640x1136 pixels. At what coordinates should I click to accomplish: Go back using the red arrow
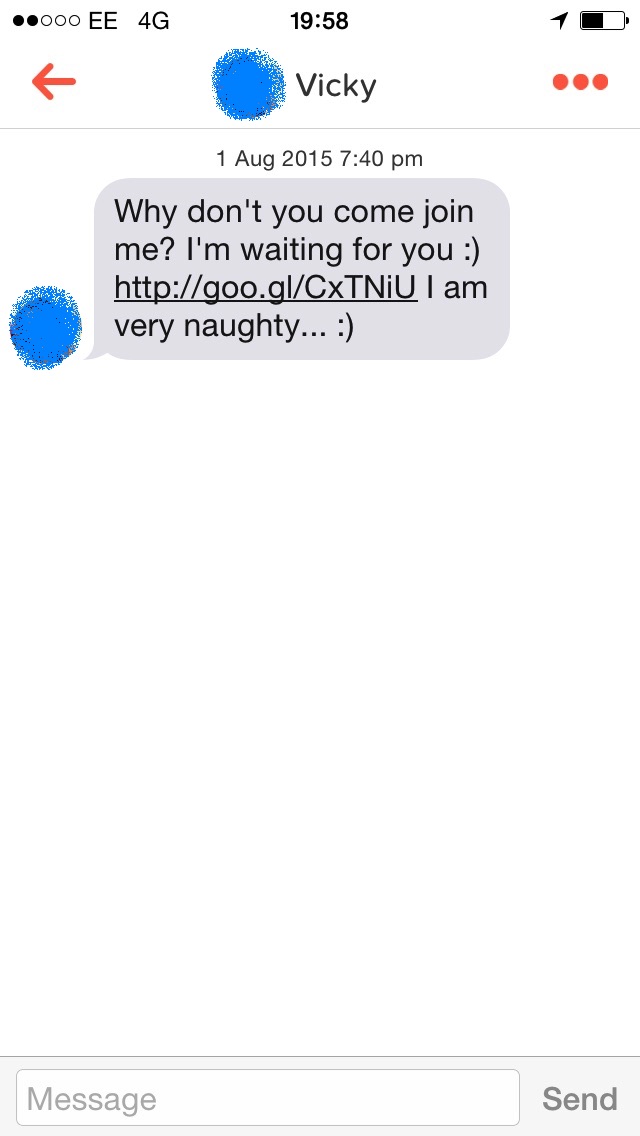[x=53, y=82]
